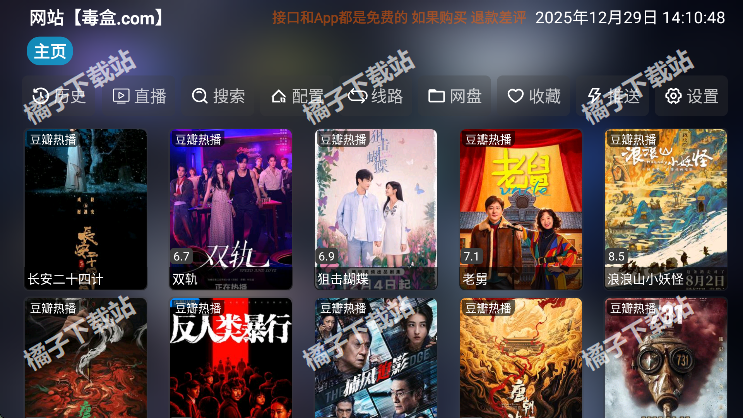The width and height of the screenshot is (743, 418).
Task: Open 网盘 cloud drive
Action: [x=454, y=96]
